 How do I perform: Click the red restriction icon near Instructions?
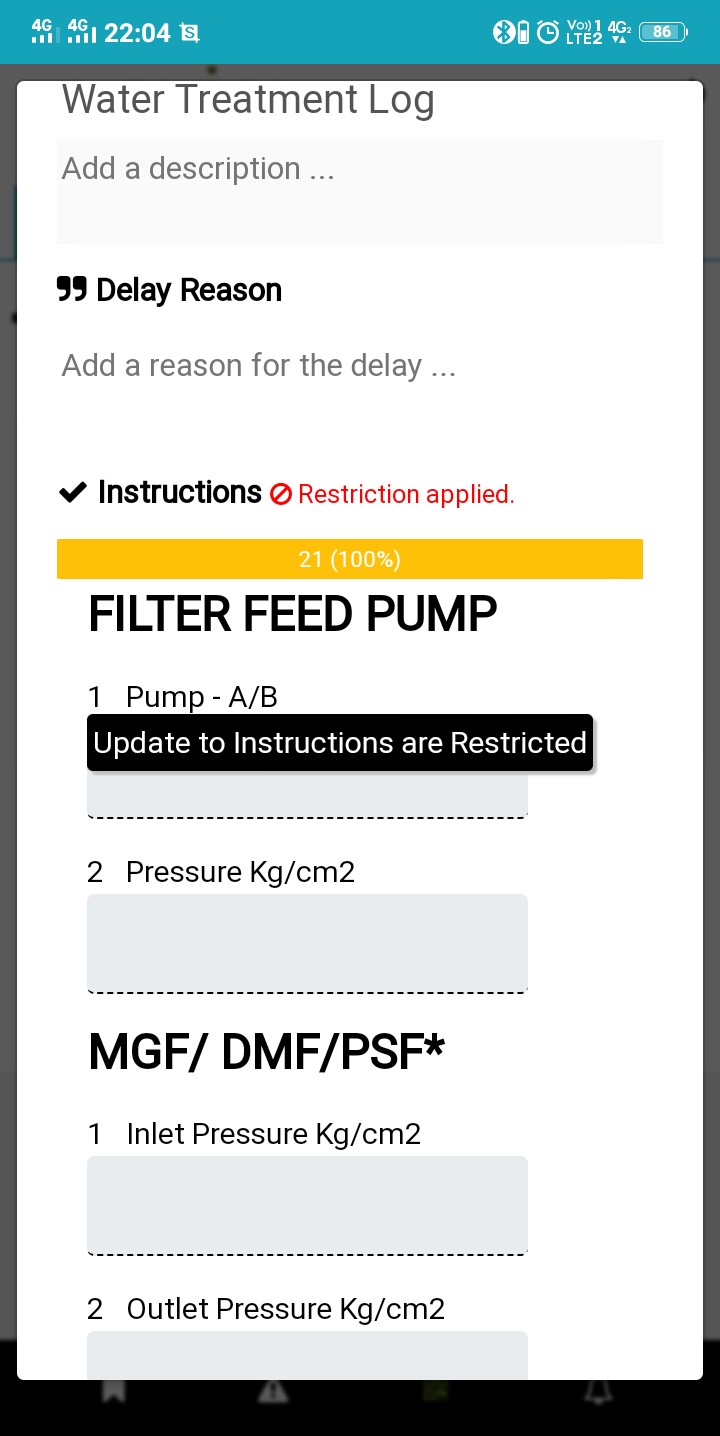pos(281,493)
